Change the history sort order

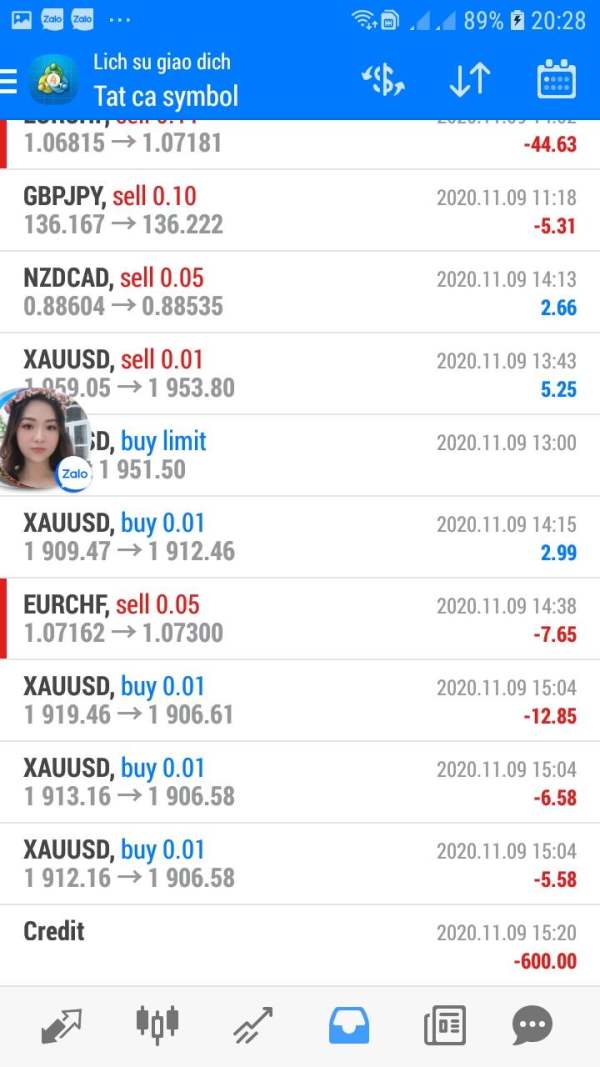(x=469, y=80)
